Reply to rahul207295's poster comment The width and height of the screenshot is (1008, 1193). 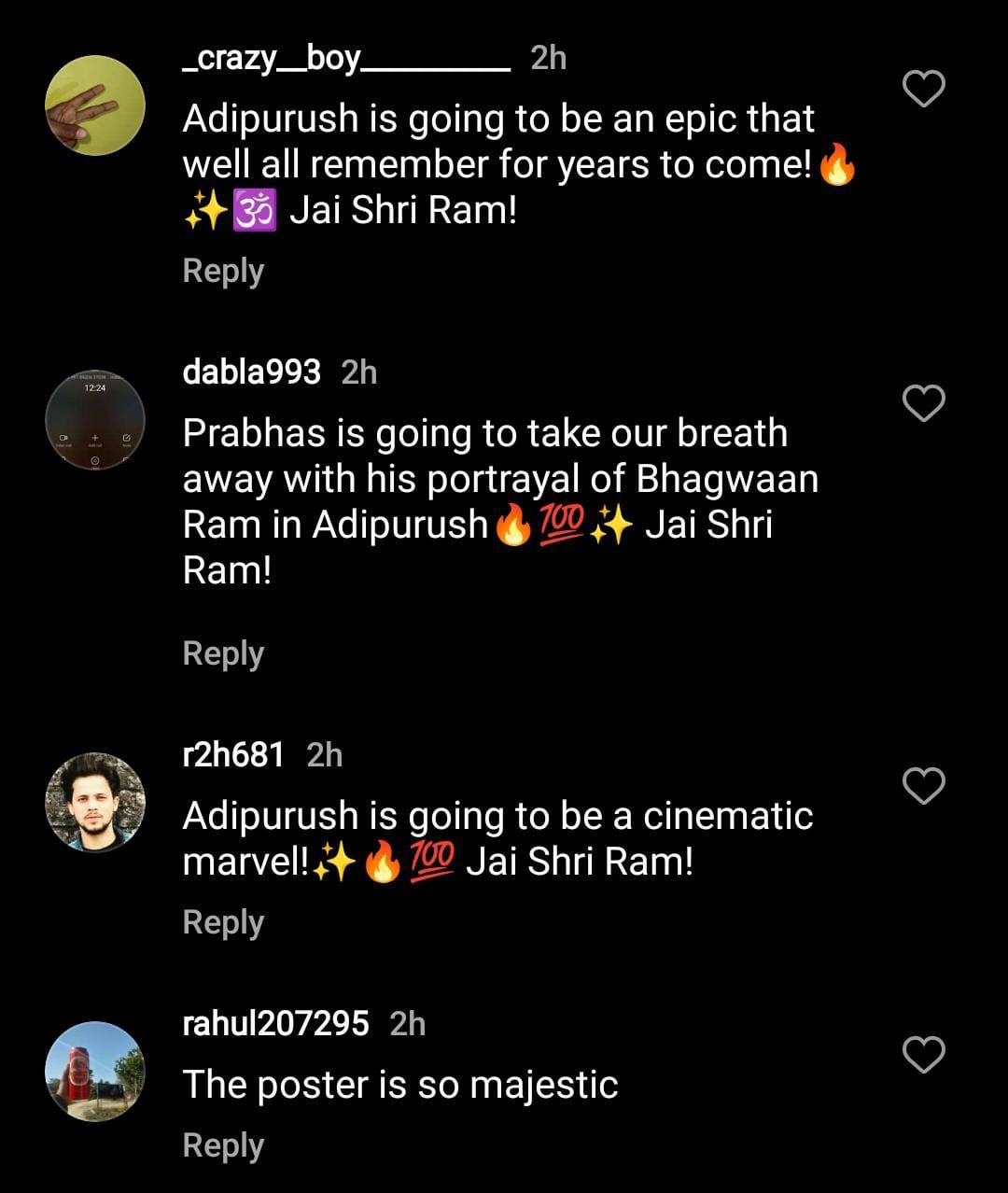click(x=223, y=1145)
